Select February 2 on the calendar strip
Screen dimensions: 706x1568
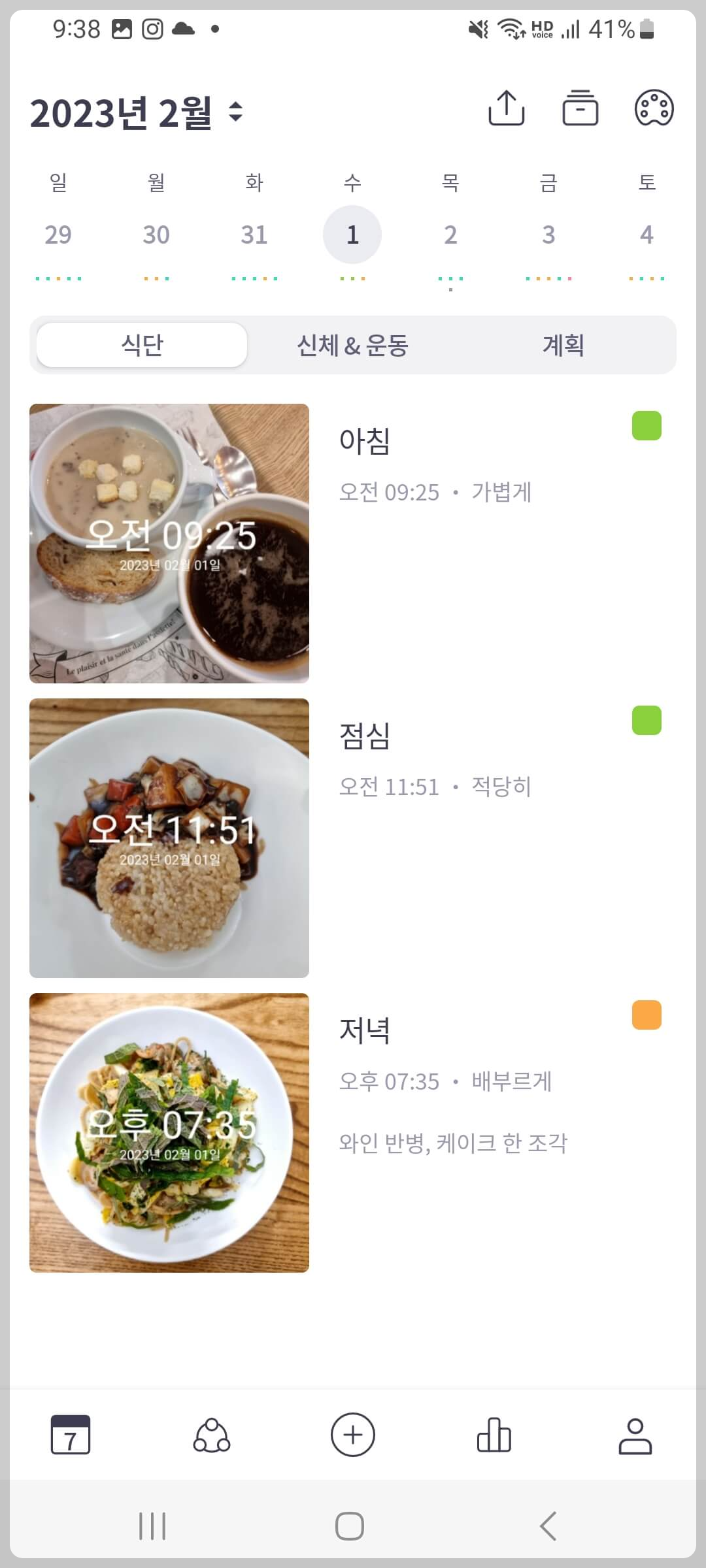click(x=450, y=234)
